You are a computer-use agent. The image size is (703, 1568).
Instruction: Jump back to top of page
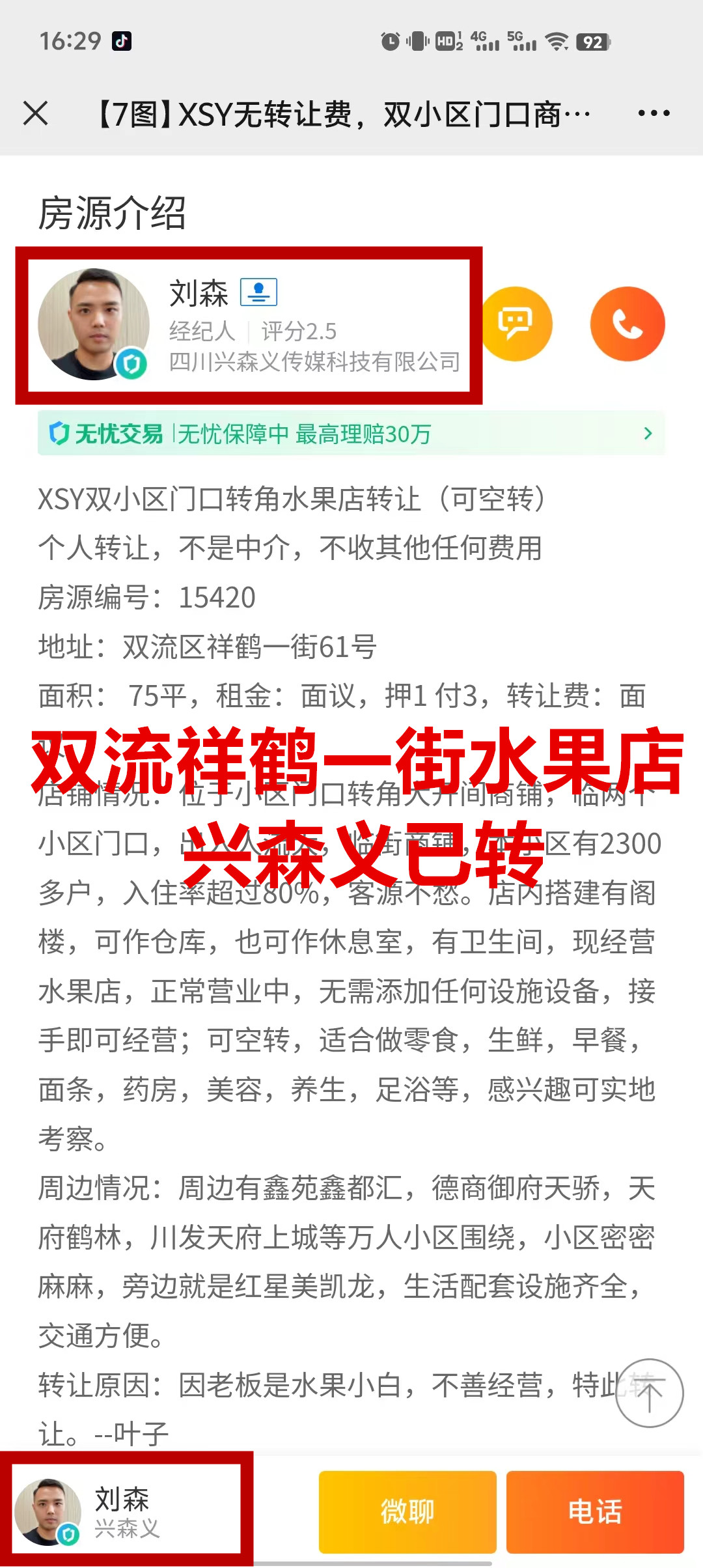pos(649,1393)
